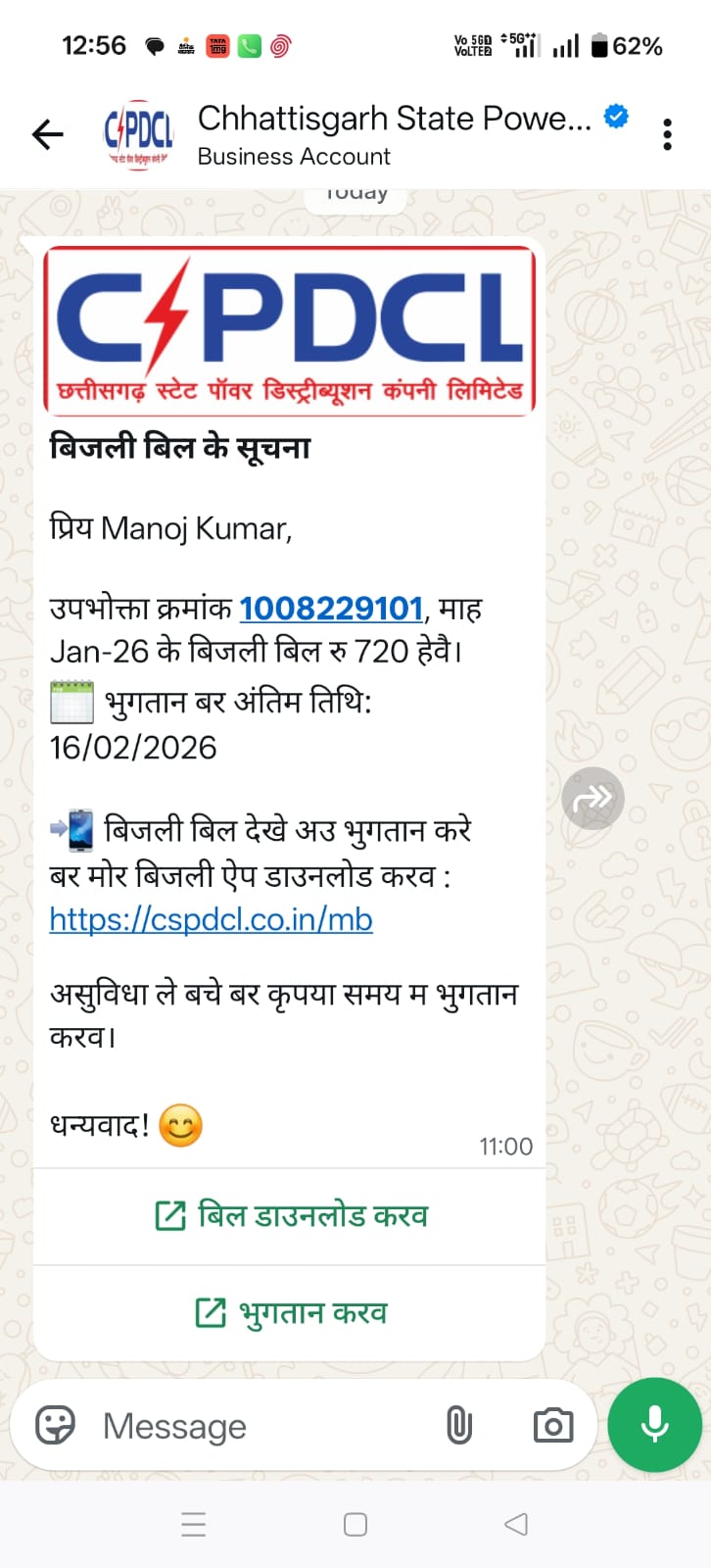
Task: Open the link https://cspdcl.co.in/mb
Action: tap(212, 919)
